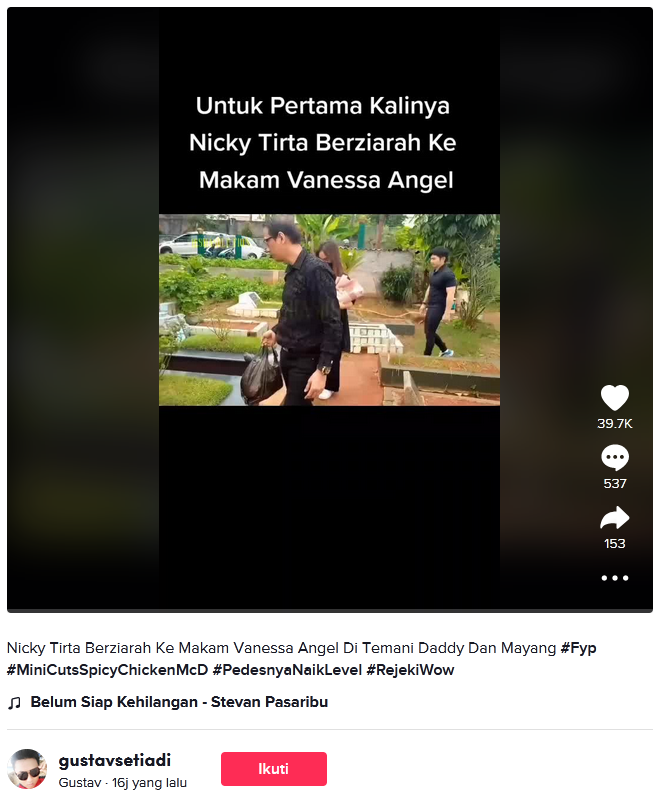Open the gustavsetiadi username link
Viewport: 663px width, 808px height.
pos(114,761)
